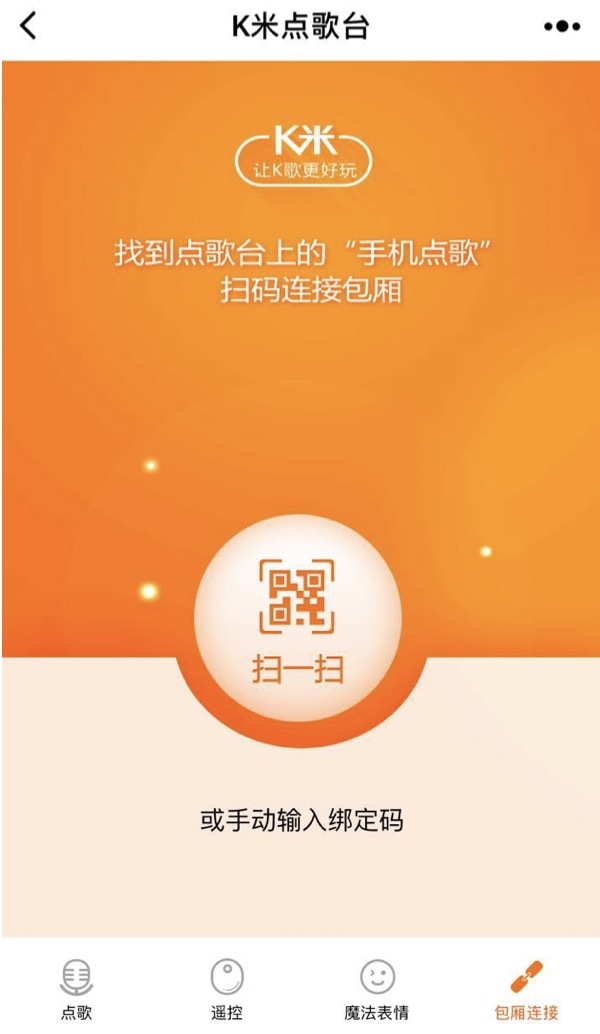This screenshot has width=600, height=1034.
Task: Open the three-dot overflow menu
Action: coord(562,27)
